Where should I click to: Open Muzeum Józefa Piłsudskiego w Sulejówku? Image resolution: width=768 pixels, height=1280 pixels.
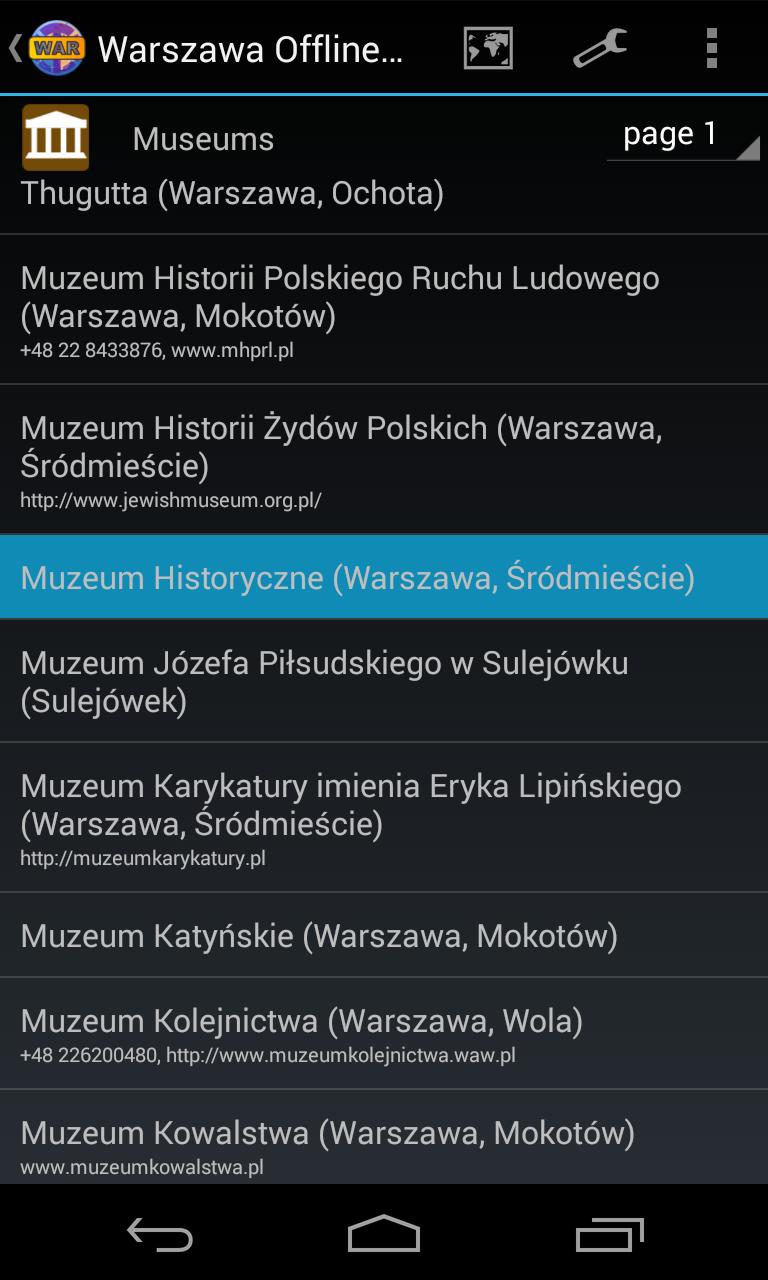[384, 681]
